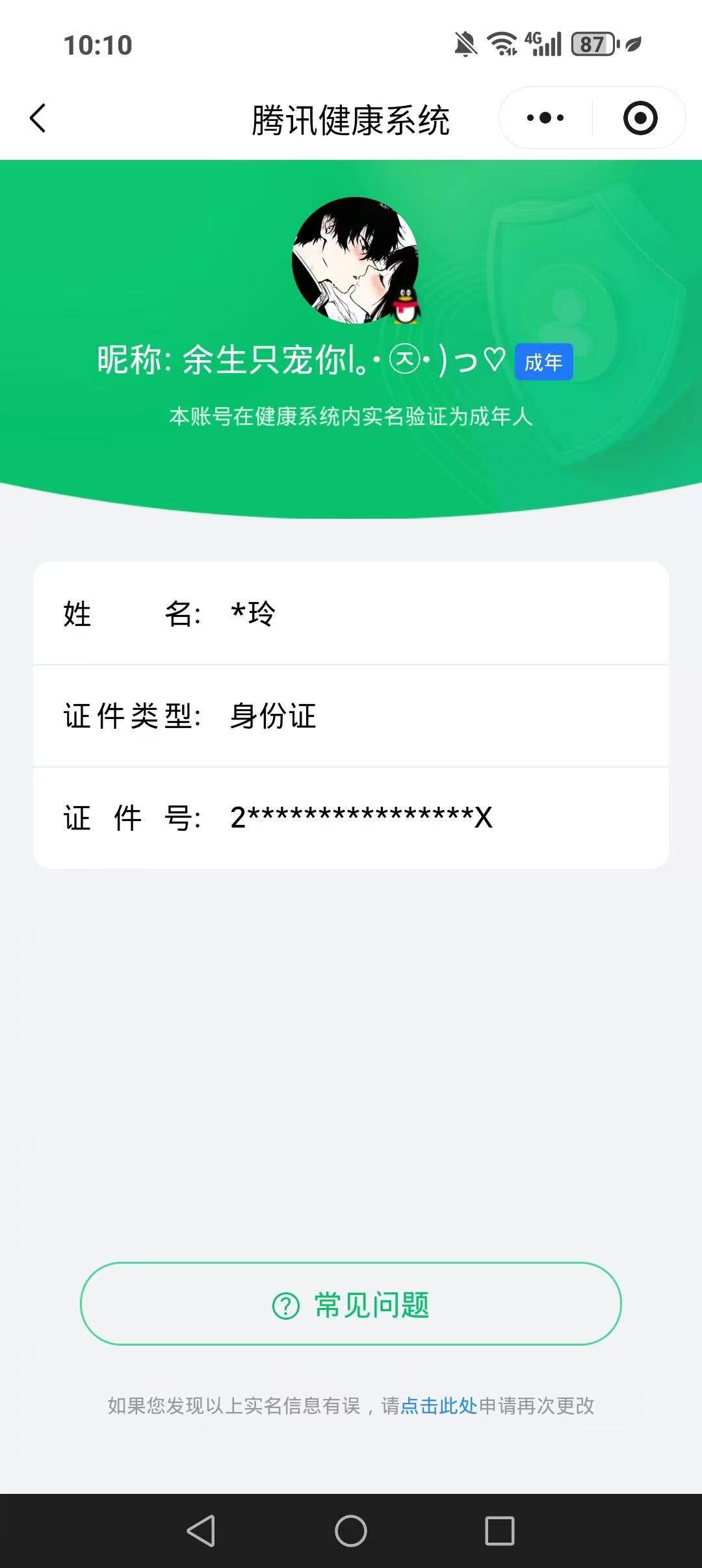Click the back arrow to exit

(37, 119)
